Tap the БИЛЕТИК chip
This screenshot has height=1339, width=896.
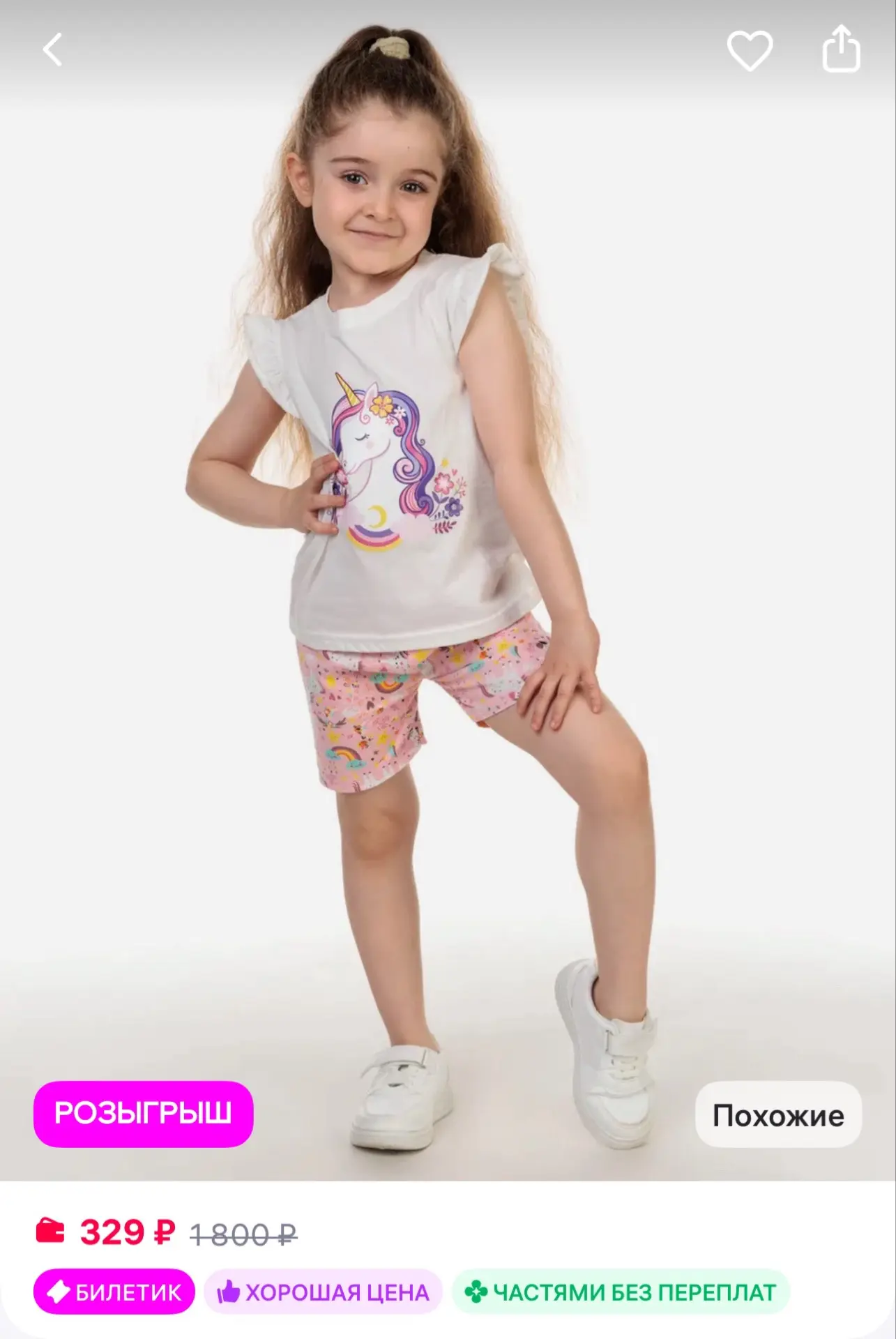click(x=114, y=1292)
